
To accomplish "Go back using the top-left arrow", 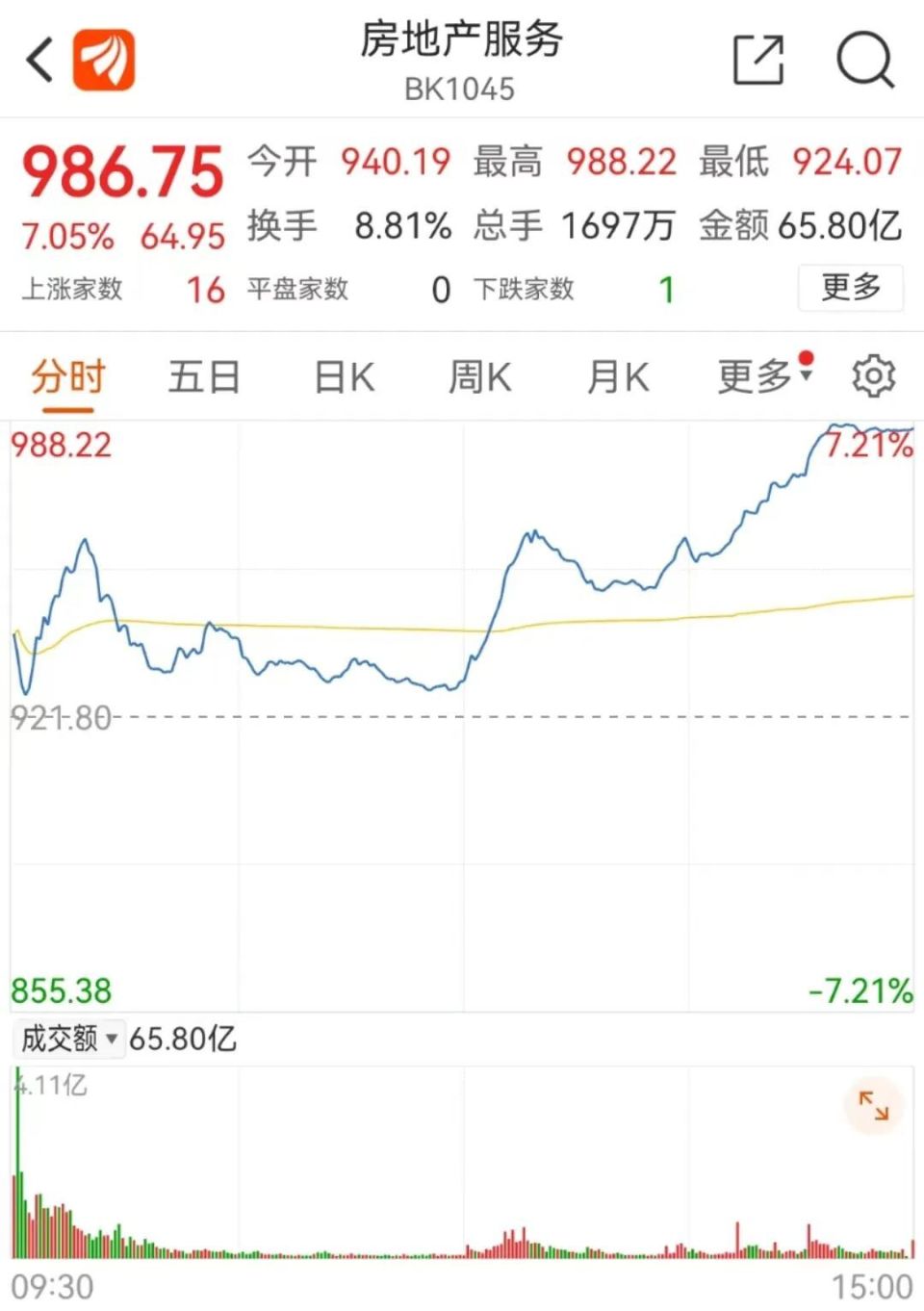I will [x=38, y=60].
